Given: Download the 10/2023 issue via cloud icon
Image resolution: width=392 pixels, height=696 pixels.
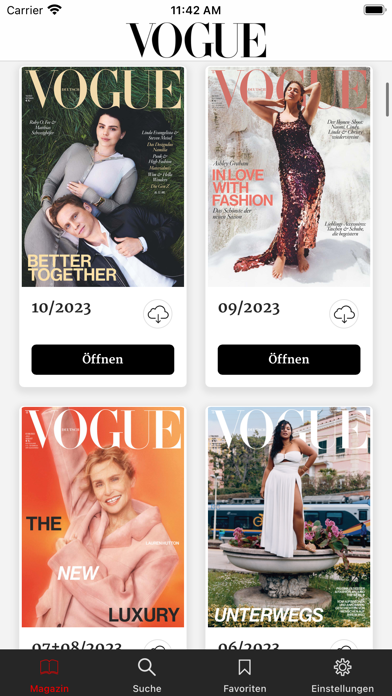Looking at the screenshot, I should [x=158, y=314].
